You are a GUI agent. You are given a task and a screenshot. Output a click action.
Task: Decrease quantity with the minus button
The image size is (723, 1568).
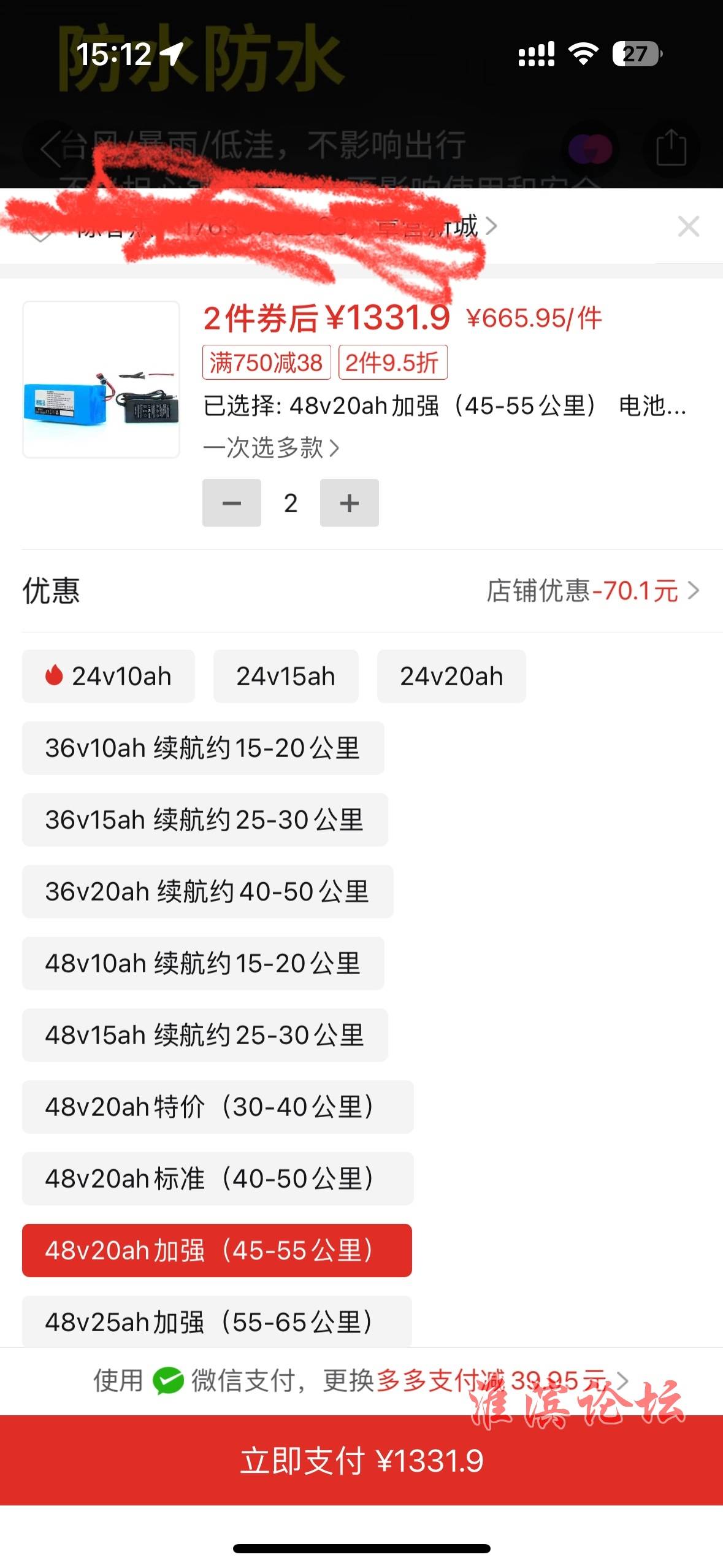click(x=232, y=503)
